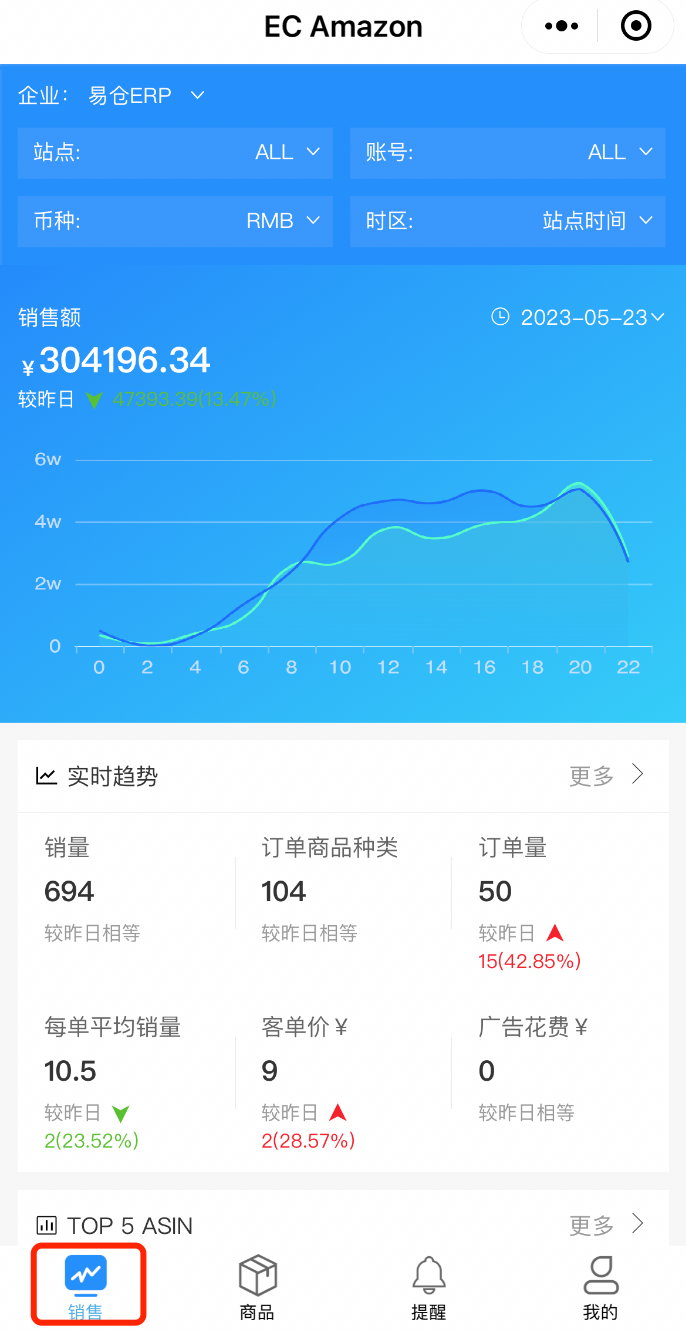View 更多 for 实时趋势
Viewport: 686px width, 1332px height.
[x=606, y=776]
